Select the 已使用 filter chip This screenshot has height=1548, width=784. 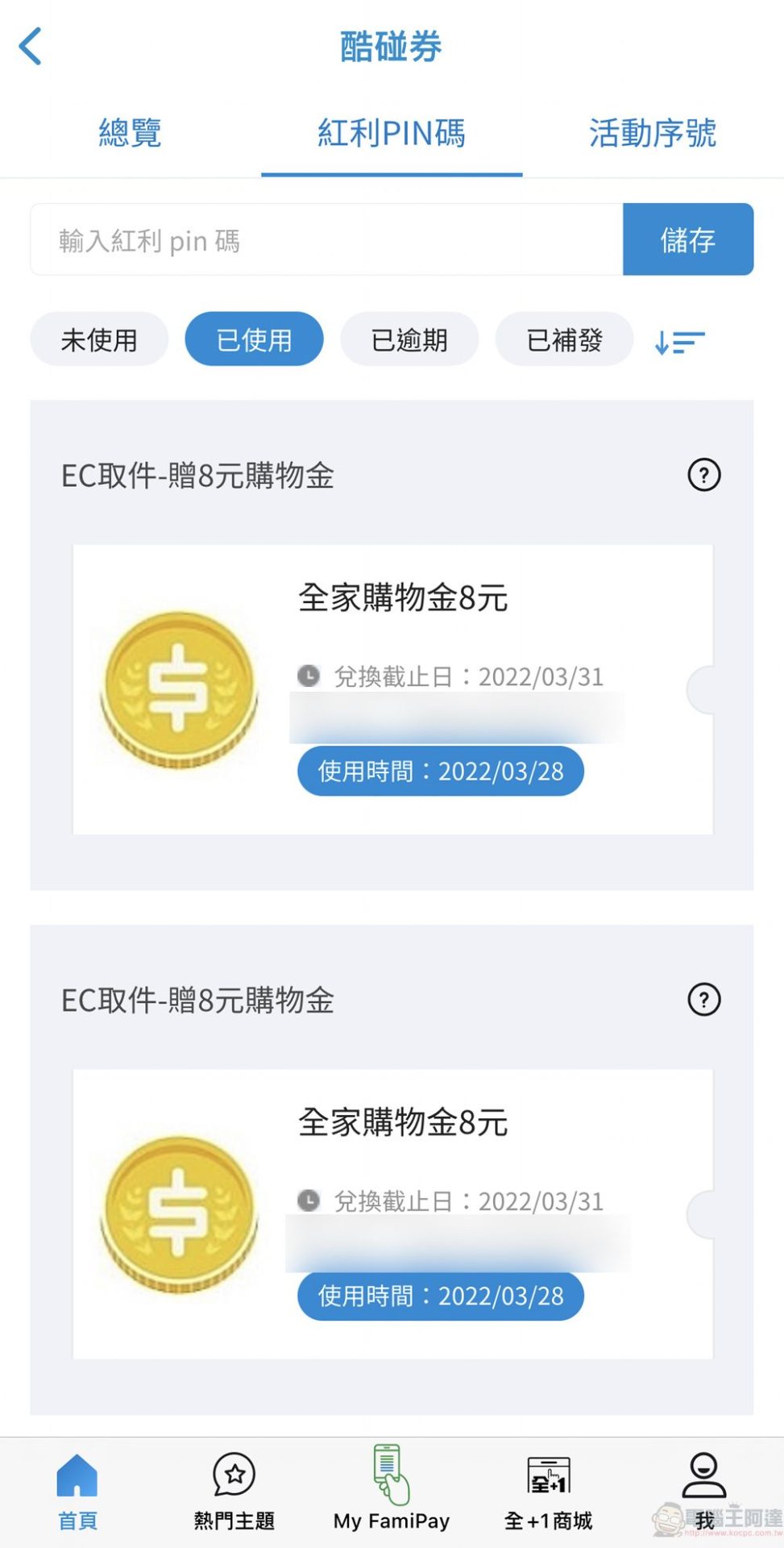point(254,339)
